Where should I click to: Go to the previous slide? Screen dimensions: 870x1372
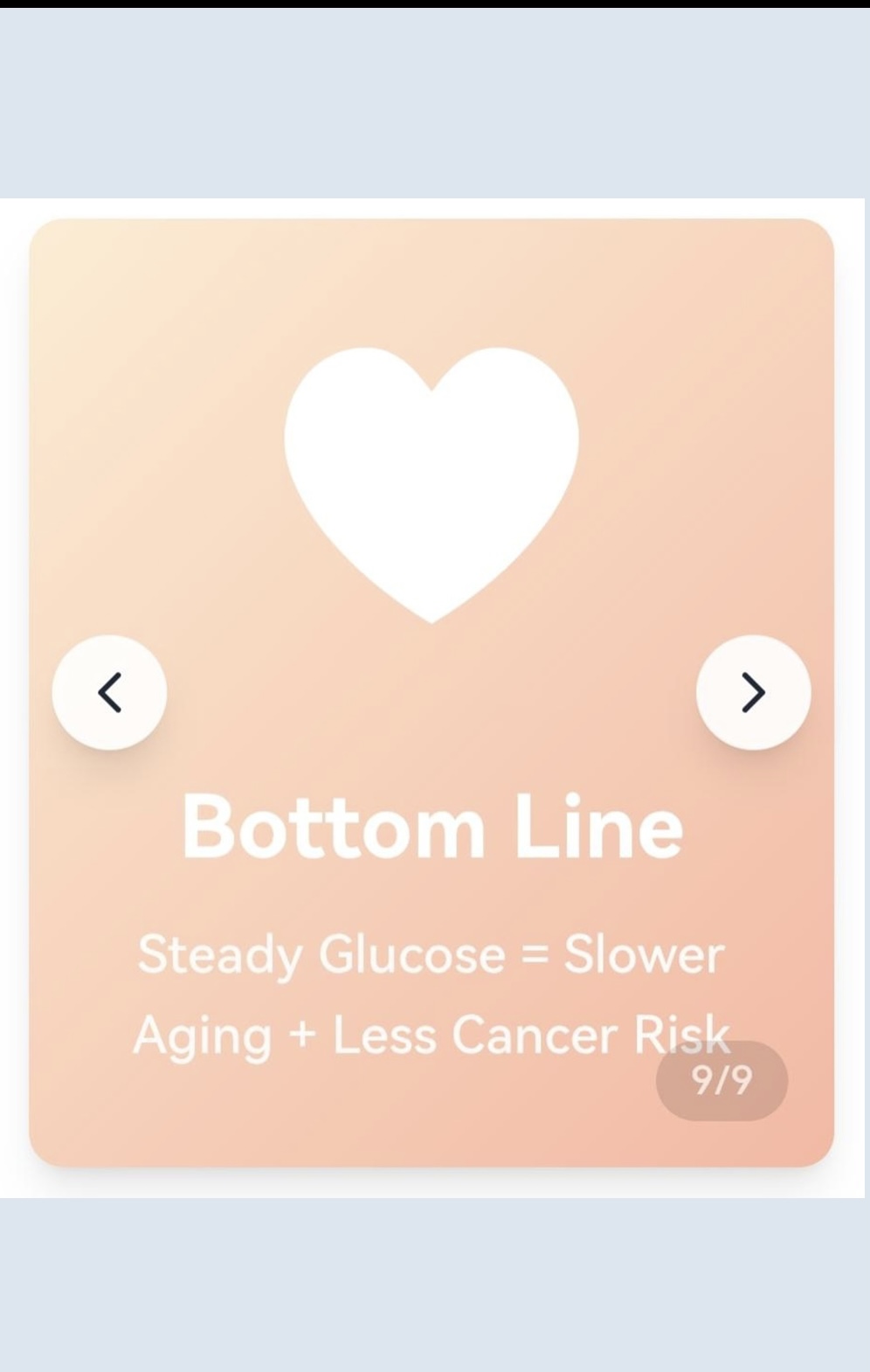(x=109, y=692)
